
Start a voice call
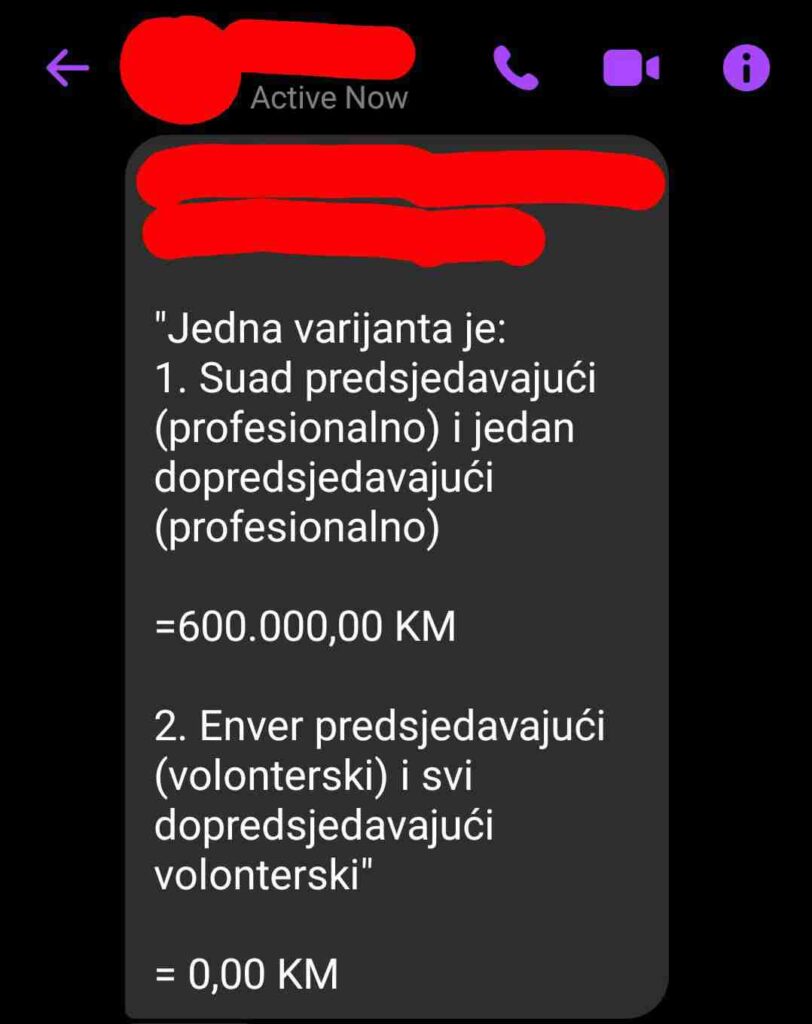pos(516,68)
